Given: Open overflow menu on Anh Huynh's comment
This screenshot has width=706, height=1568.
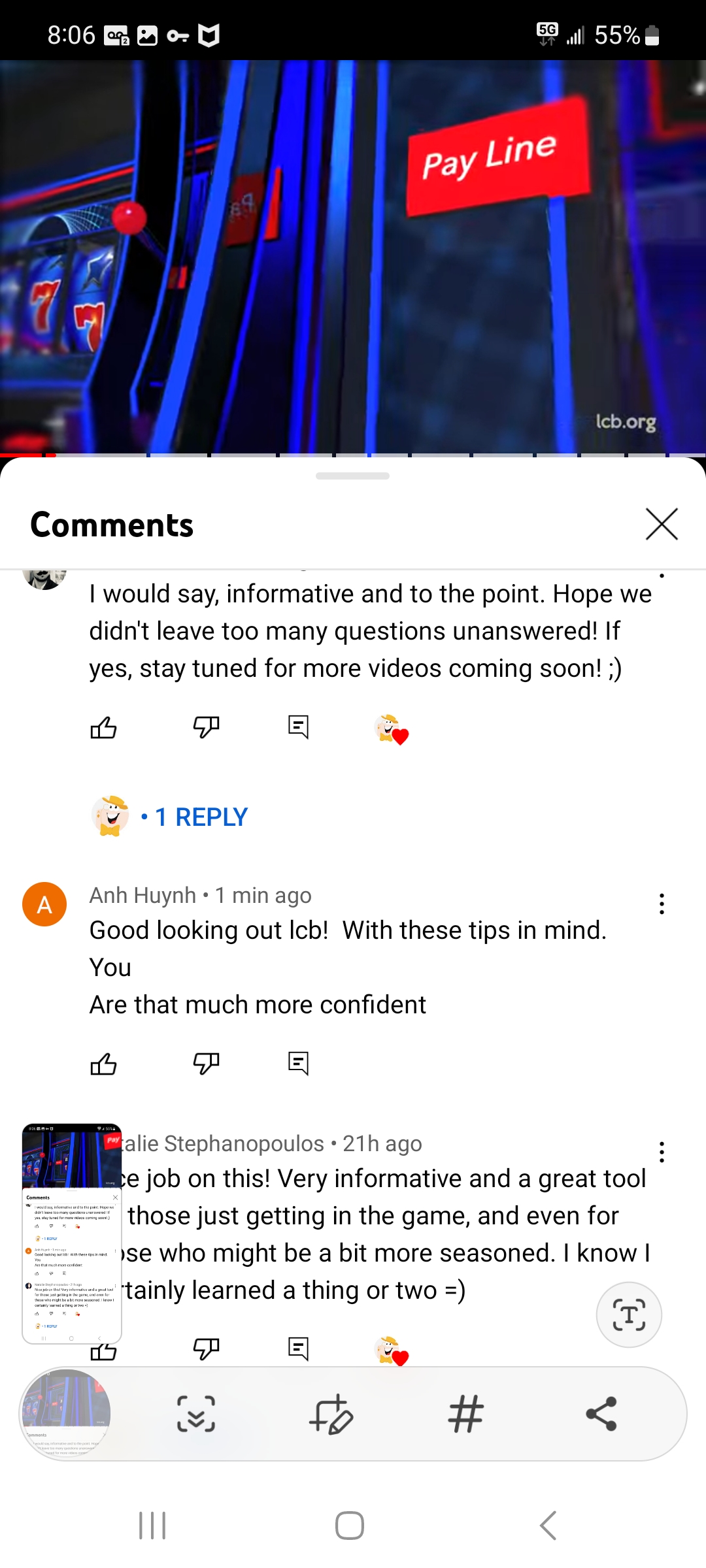Looking at the screenshot, I should (662, 904).
